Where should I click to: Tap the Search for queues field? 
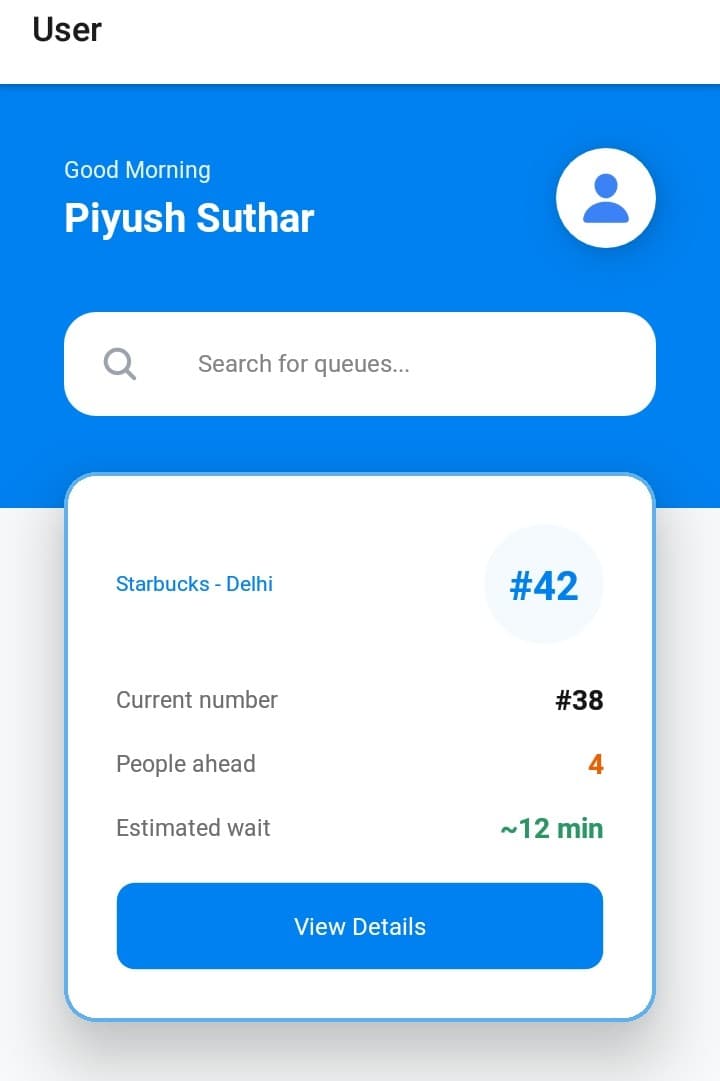[360, 364]
